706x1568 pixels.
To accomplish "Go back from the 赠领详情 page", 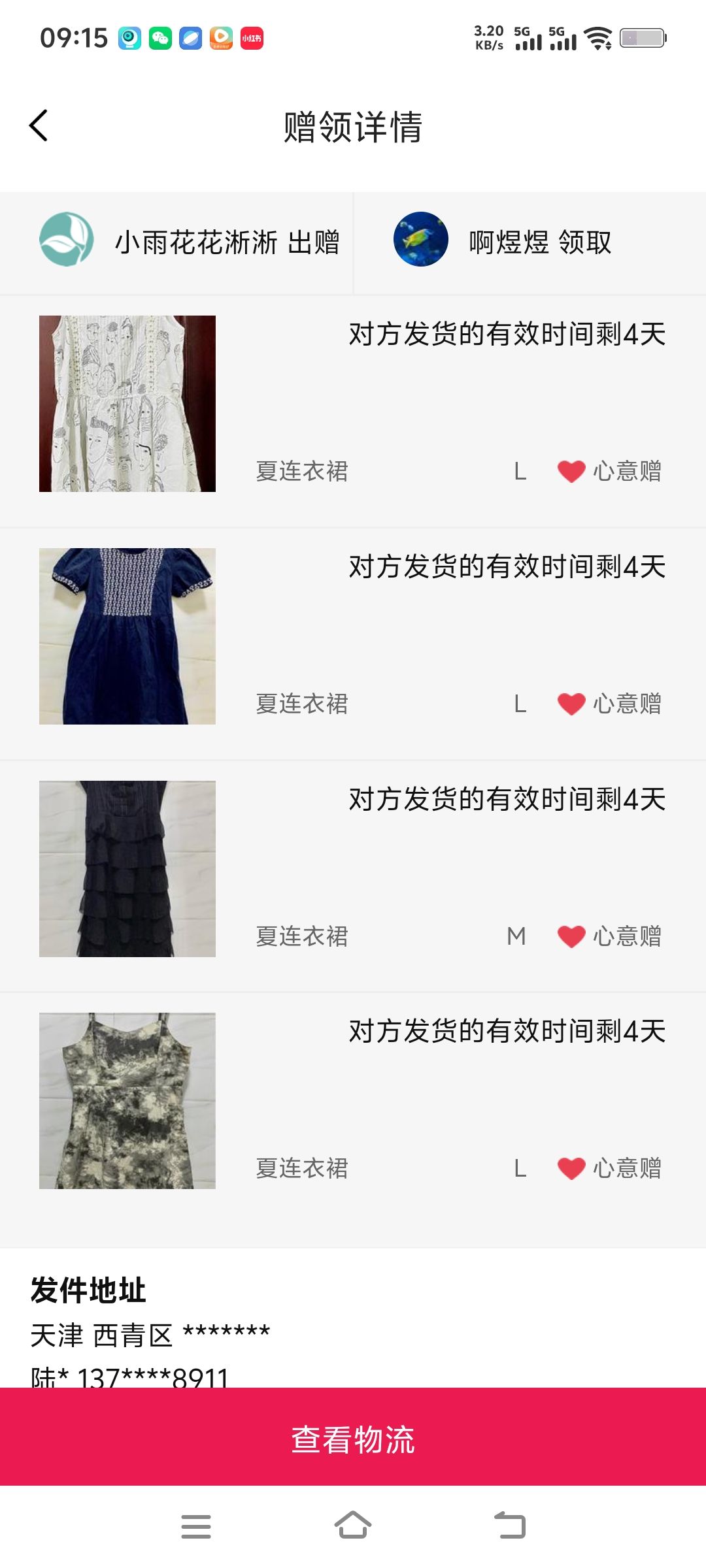I will tap(39, 125).
